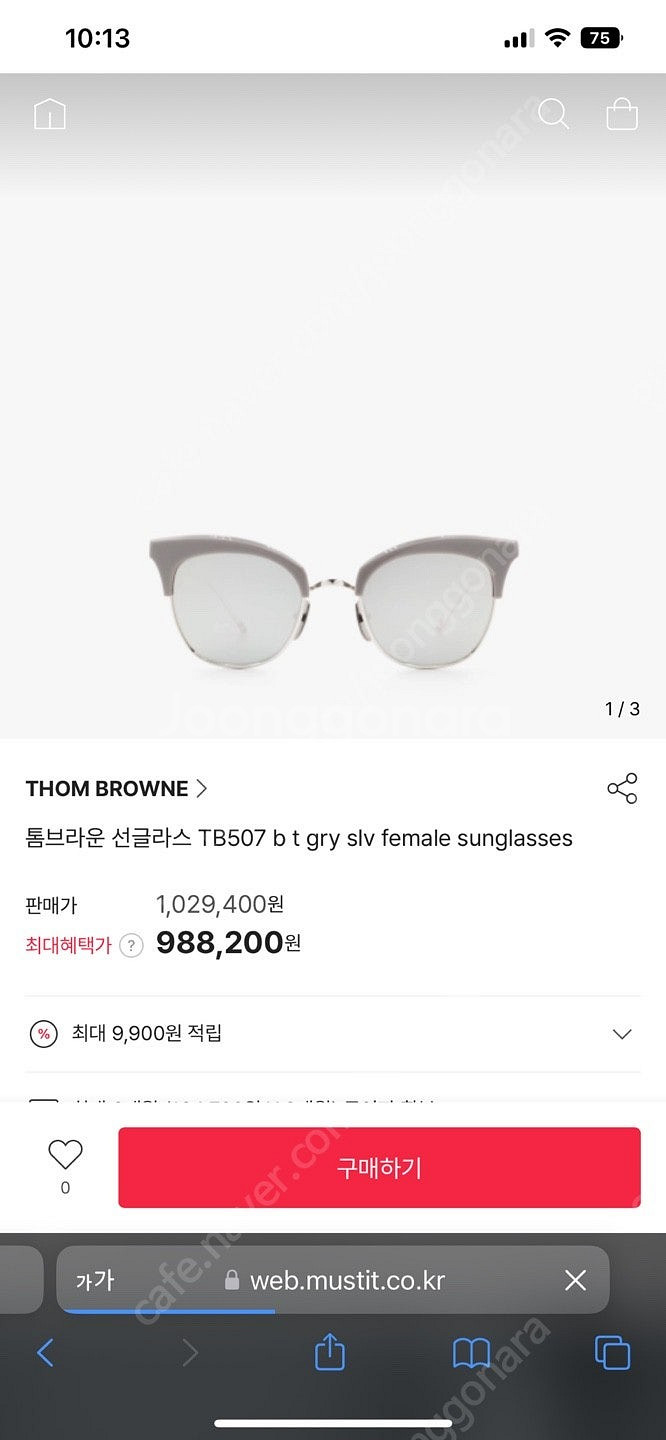Open the shopping bag
666x1440 pixels.
pyautogui.click(x=622, y=114)
